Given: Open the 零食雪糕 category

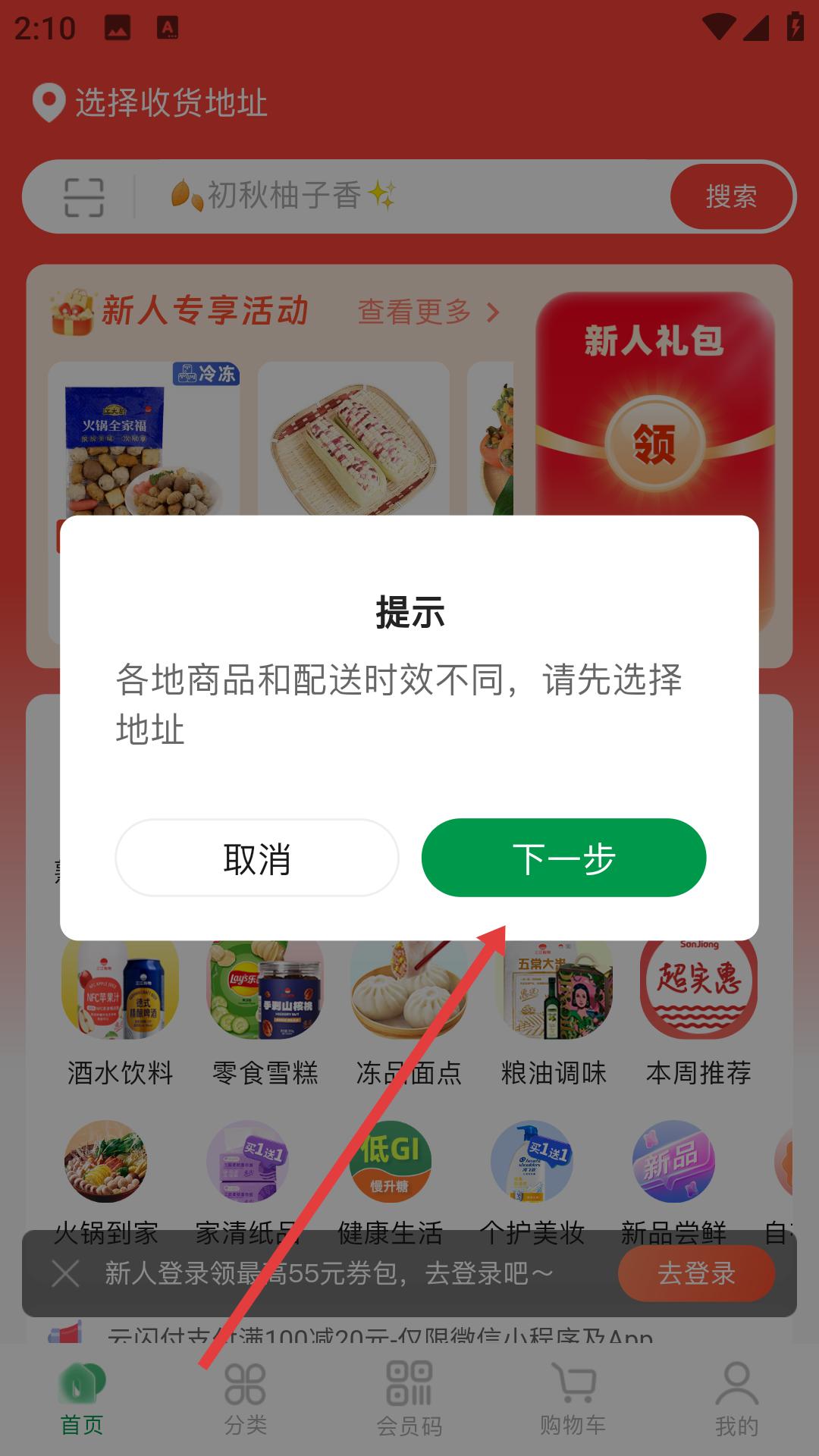Looking at the screenshot, I should tap(265, 1009).
